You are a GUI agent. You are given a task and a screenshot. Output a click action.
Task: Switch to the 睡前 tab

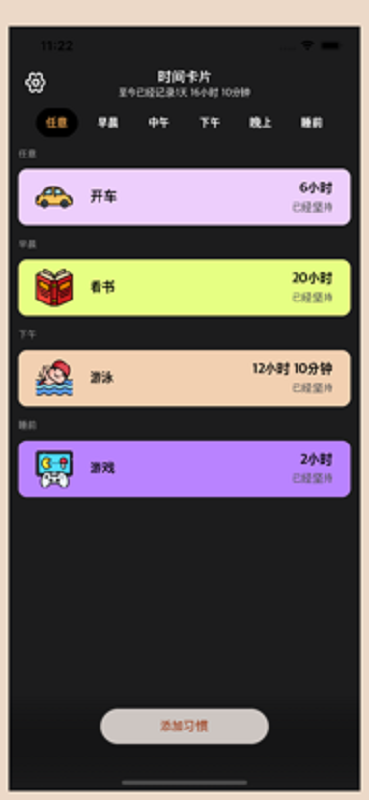click(x=311, y=122)
